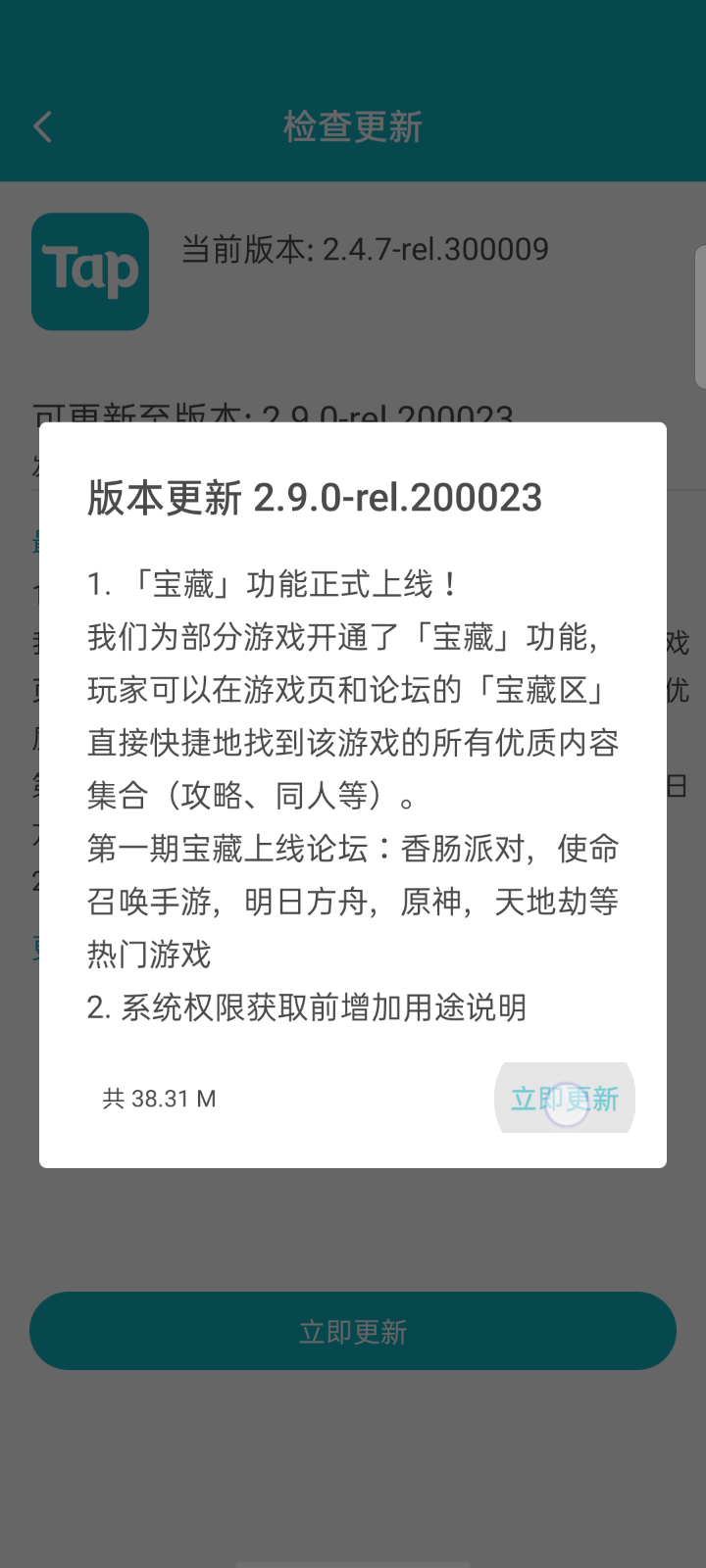Tap 立即更新 in the update dialog

(565, 1099)
